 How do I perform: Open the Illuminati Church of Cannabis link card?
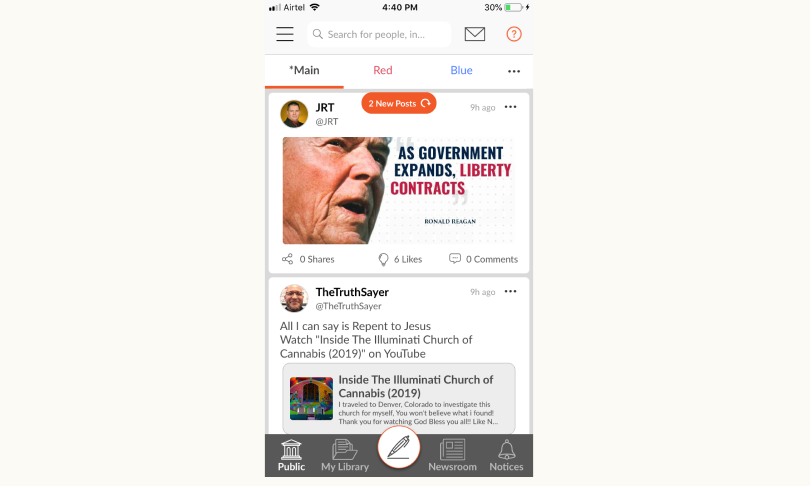398,398
